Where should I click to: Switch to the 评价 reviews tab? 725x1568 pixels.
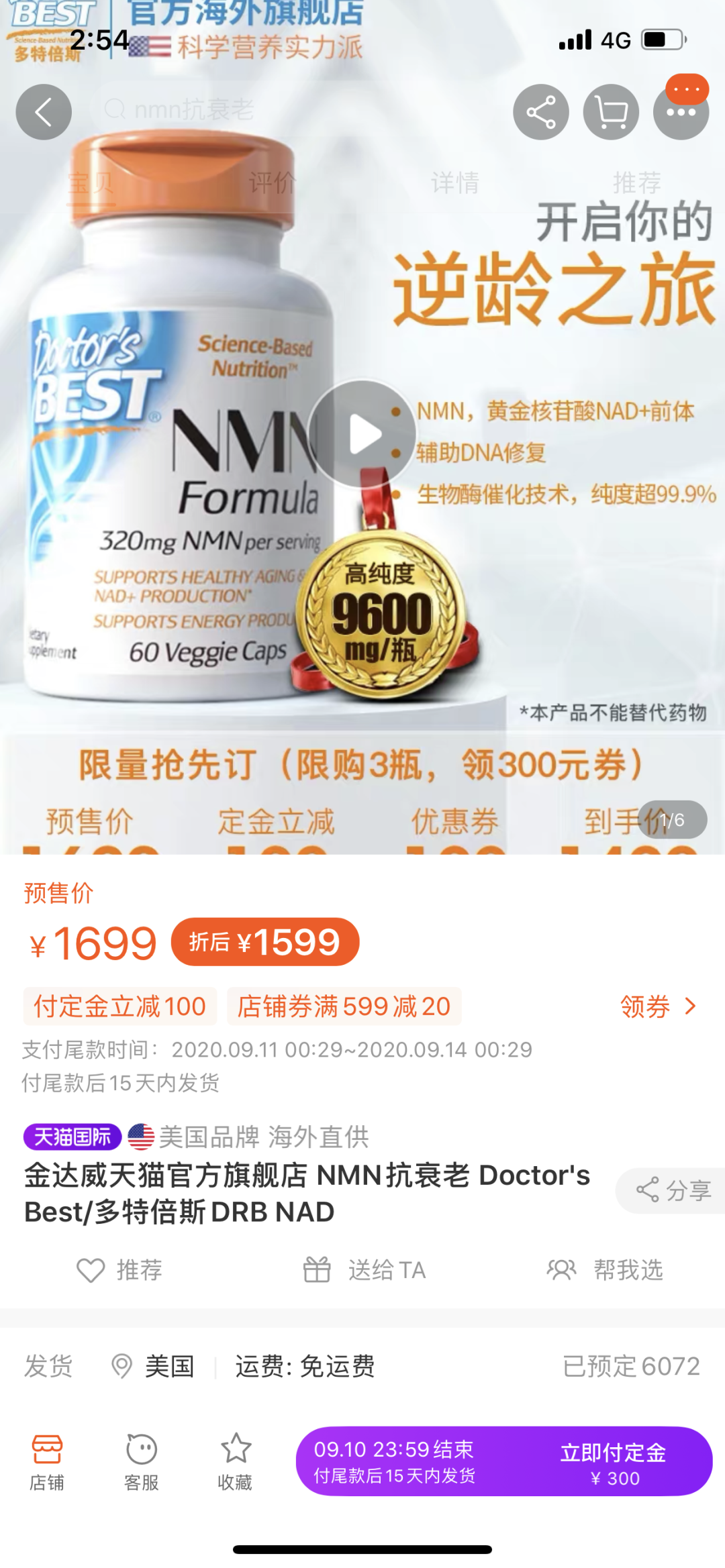click(272, 182)
